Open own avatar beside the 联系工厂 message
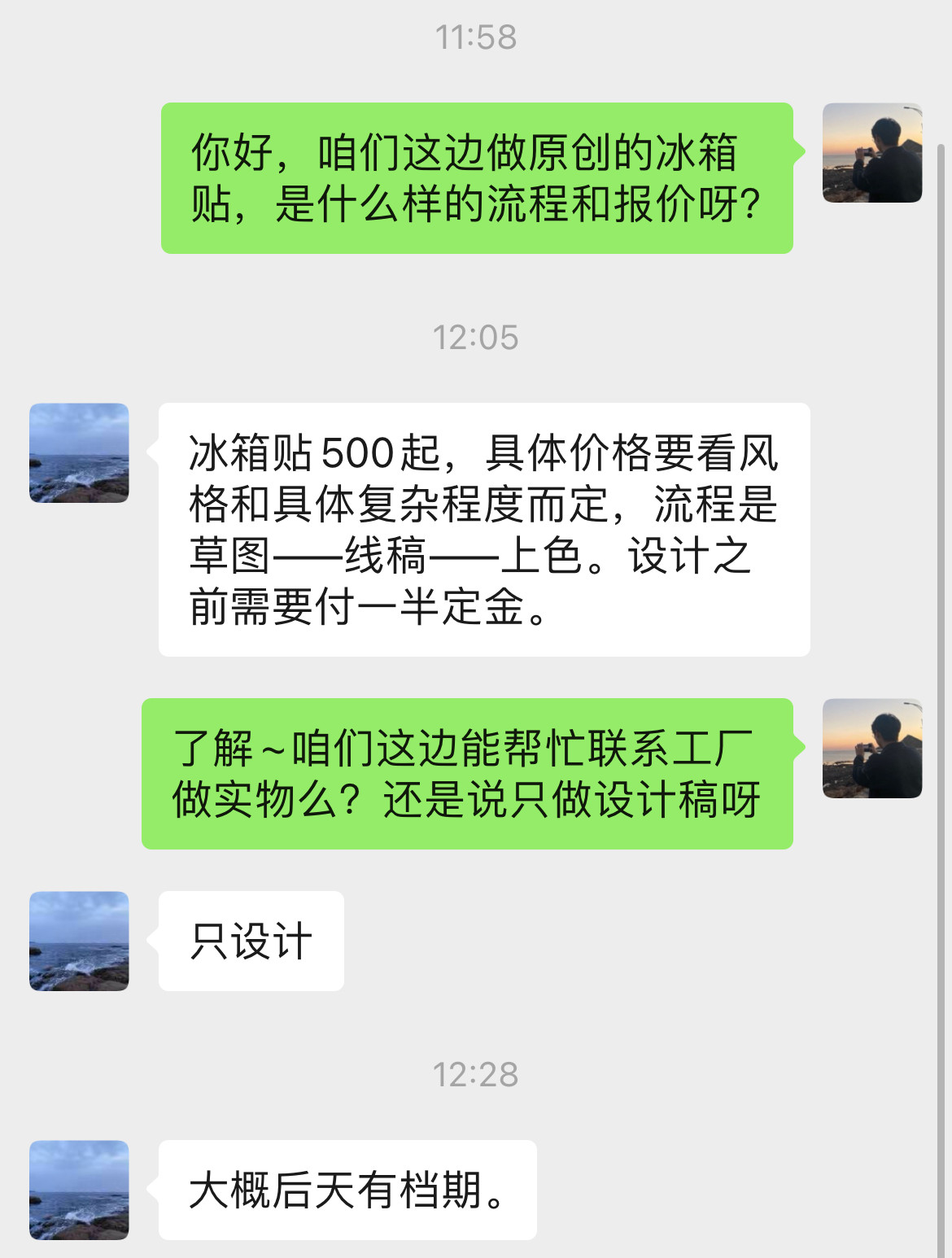Image resolution: width=952 pixels, height=1258 pixels. pos(871,748)
